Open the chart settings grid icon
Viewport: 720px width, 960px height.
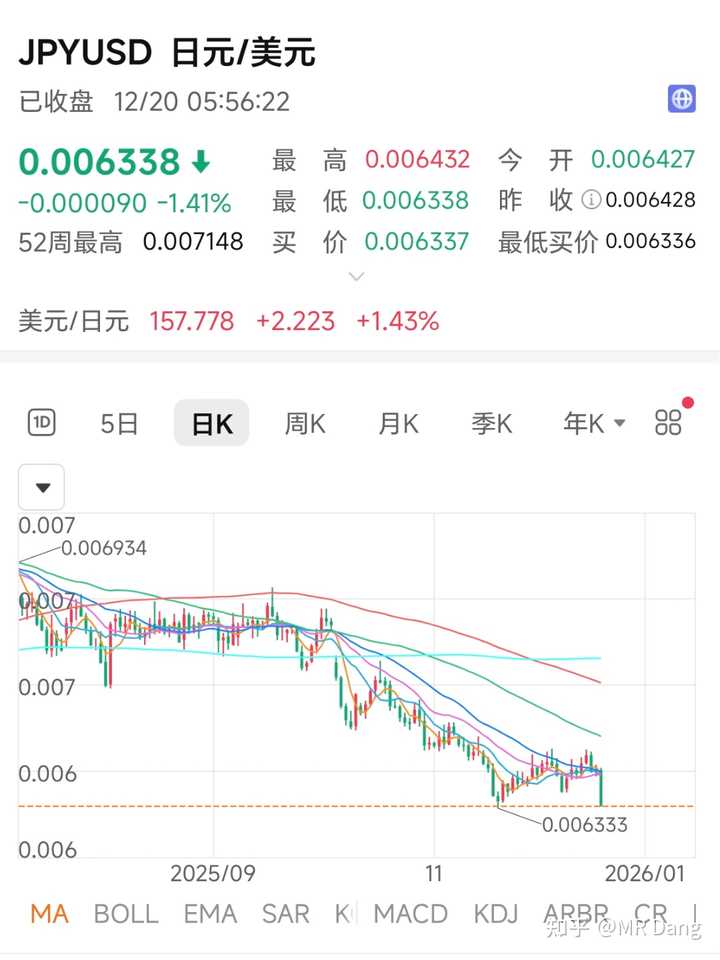668,422
